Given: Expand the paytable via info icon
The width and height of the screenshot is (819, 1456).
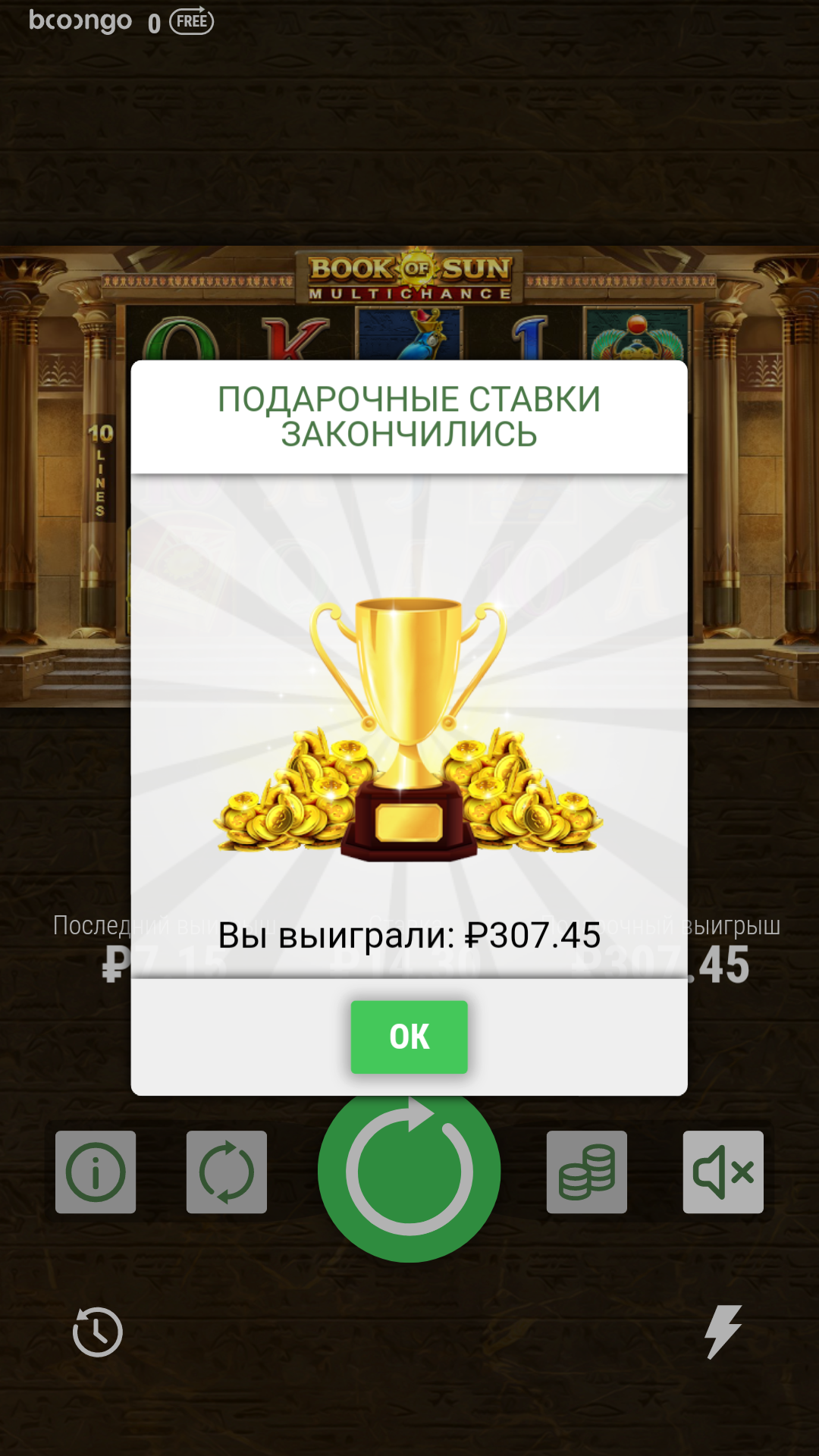Looking at the screenshot, I should (x=95, y=1172).
